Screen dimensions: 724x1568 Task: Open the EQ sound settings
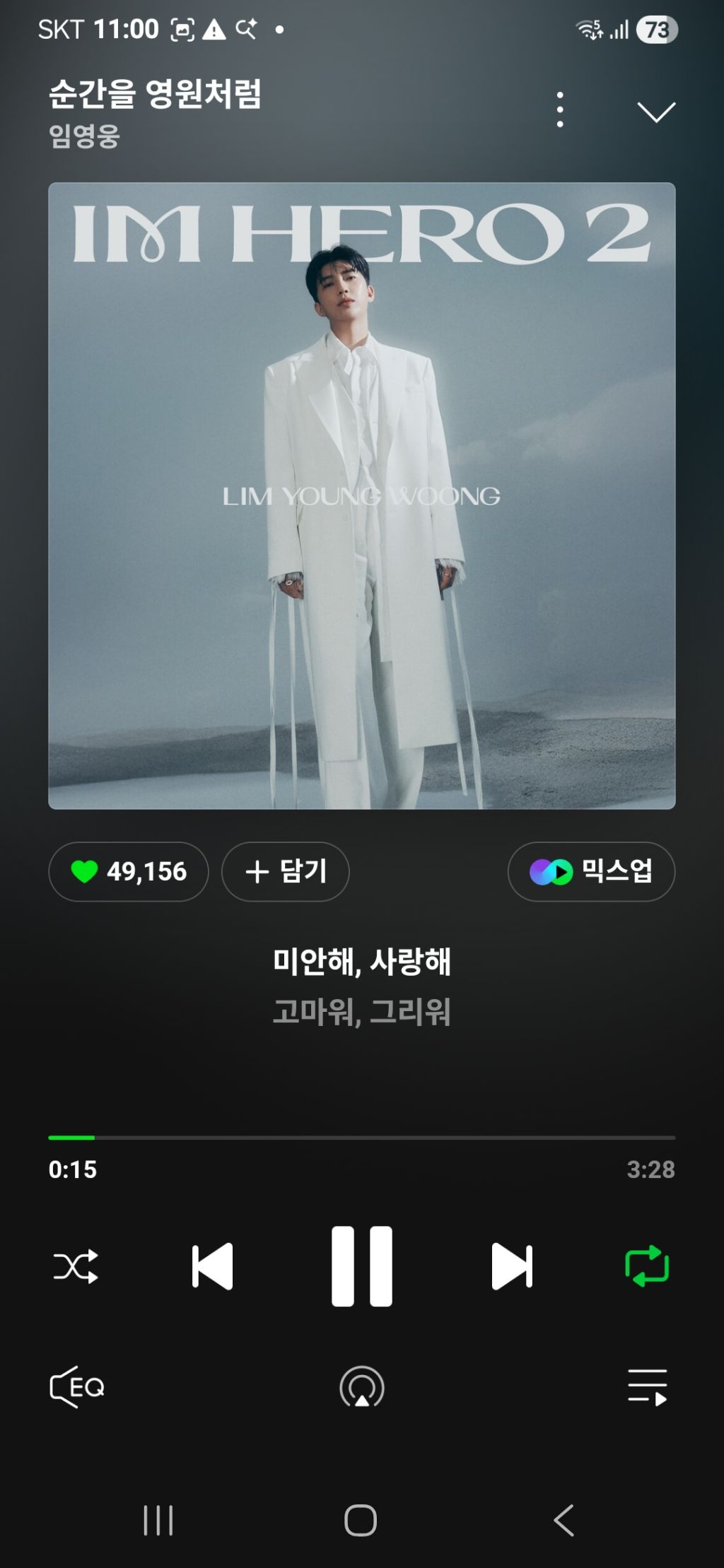77,1387
